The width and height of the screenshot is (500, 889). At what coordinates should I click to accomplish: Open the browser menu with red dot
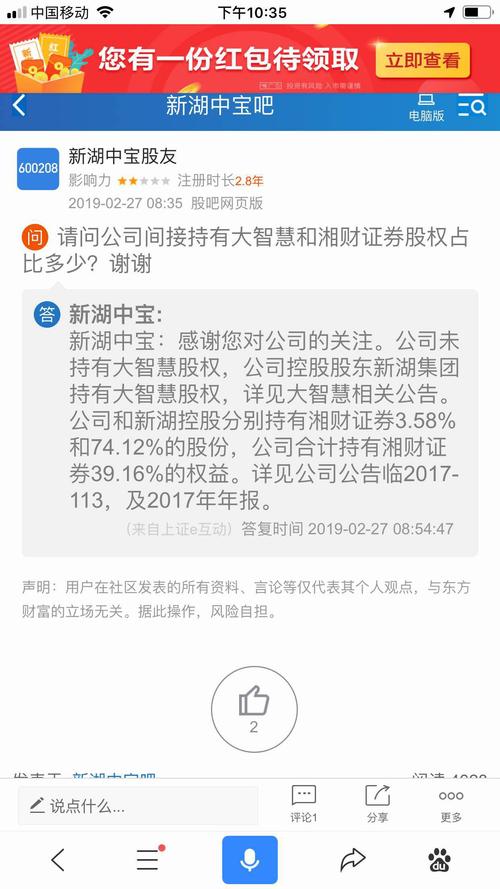(x=150, y=859)
